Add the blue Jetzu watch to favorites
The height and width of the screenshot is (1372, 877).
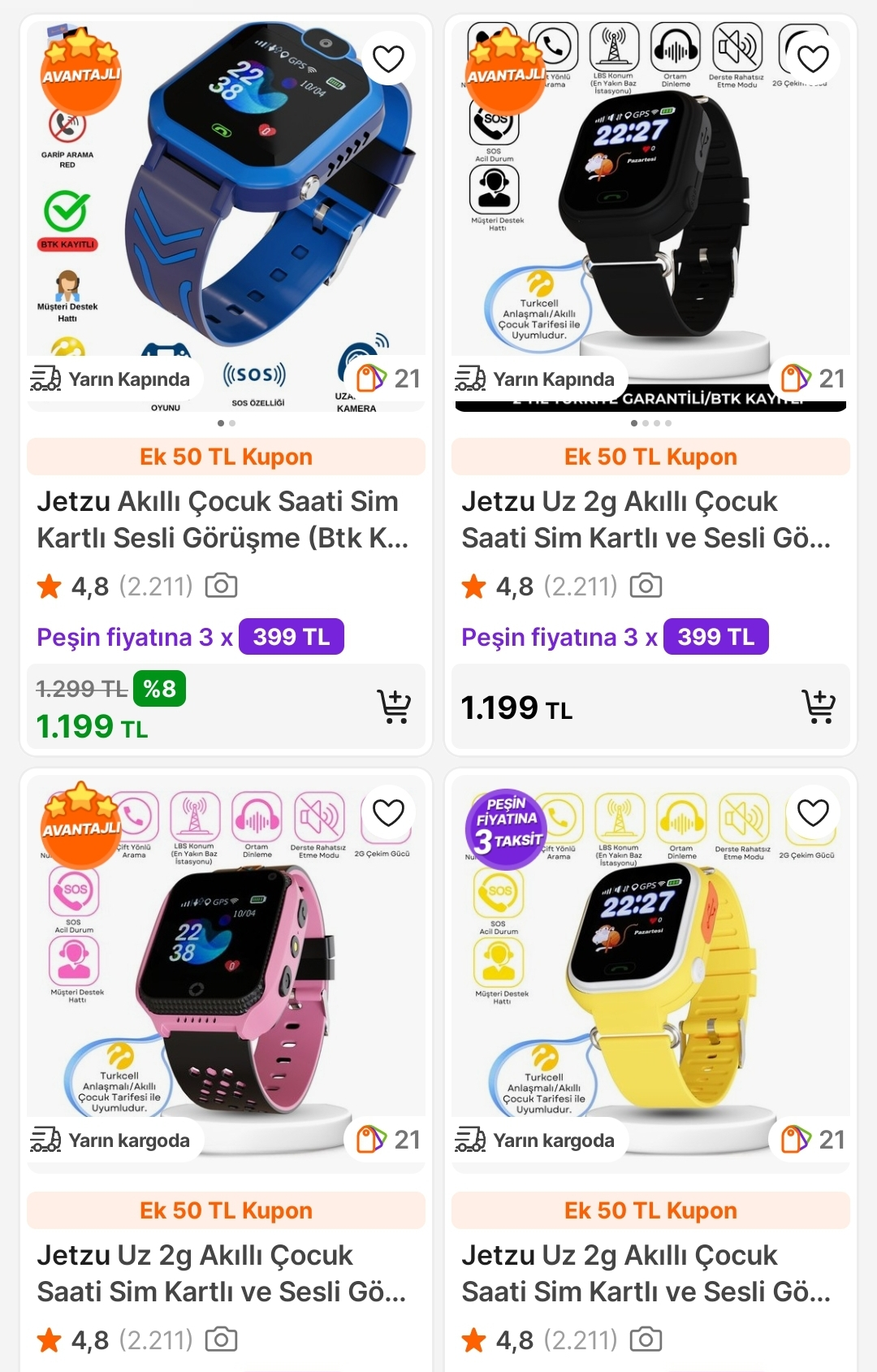click(x=388, y=58)
